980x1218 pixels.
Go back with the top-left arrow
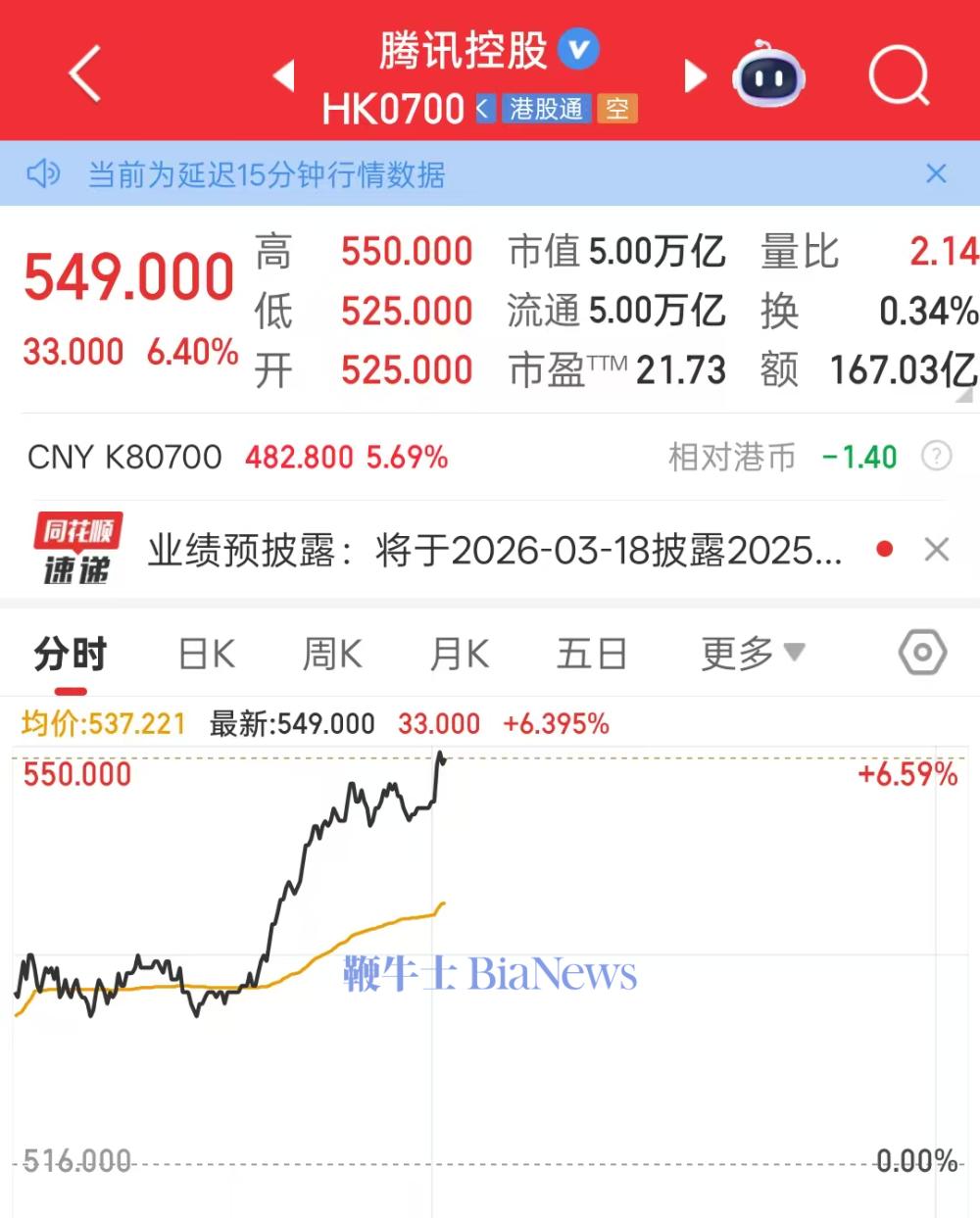point(84,73)
